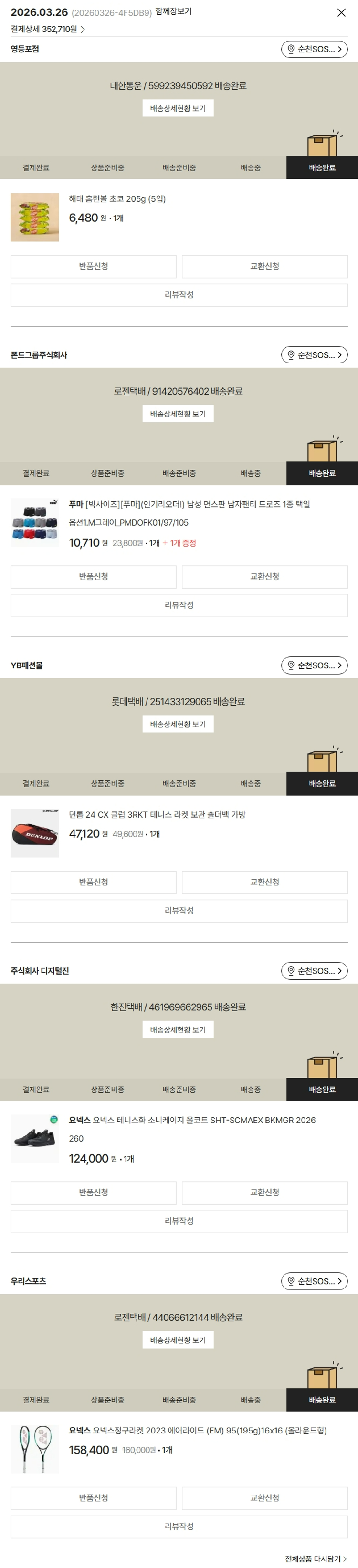Screen dimensions: 358x1568
Task: Write review for 해태 홈런볼 초코
Action: 179,295
